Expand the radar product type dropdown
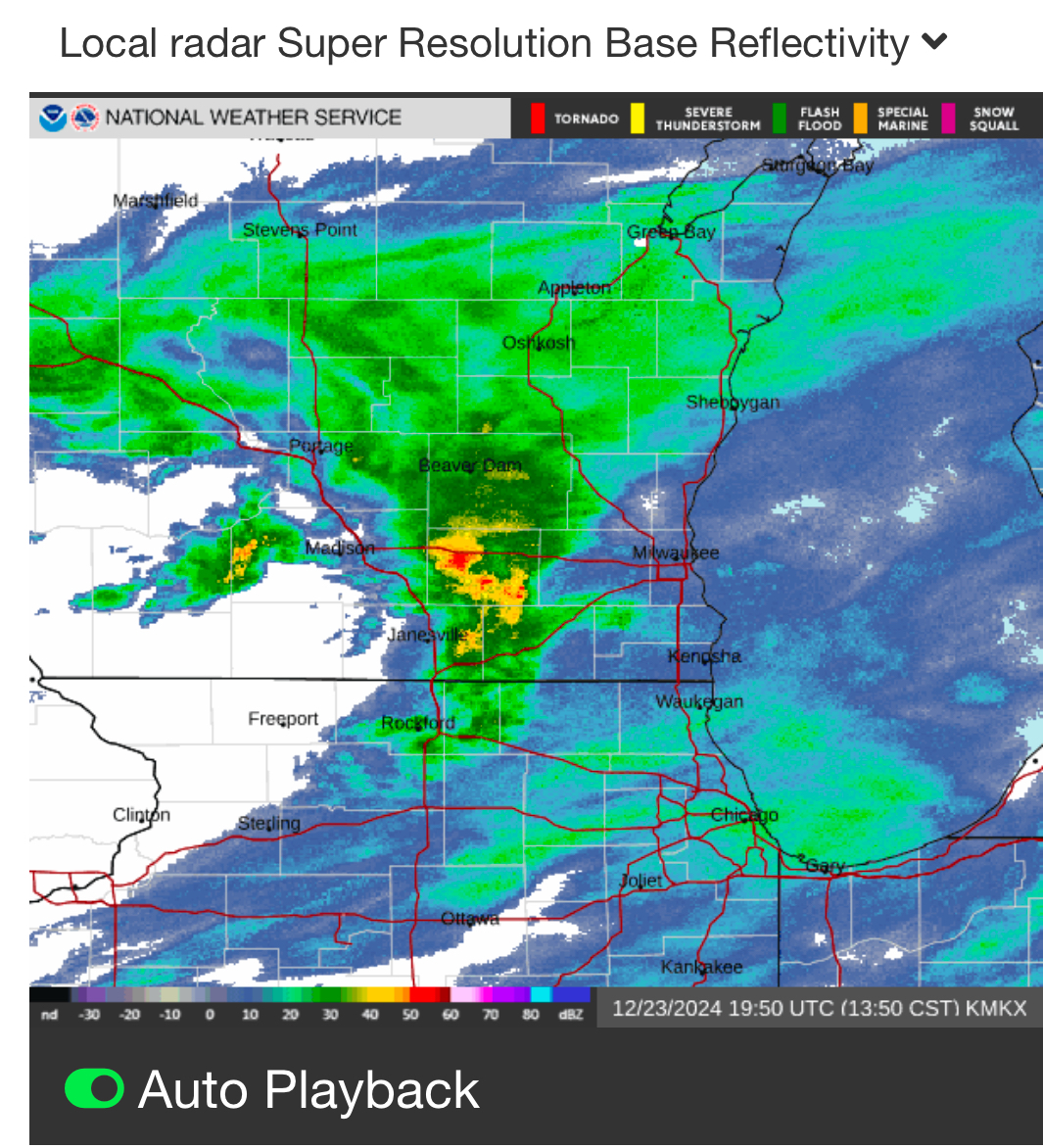This screenshot has width=1043, height=1148. pos(934,42)
